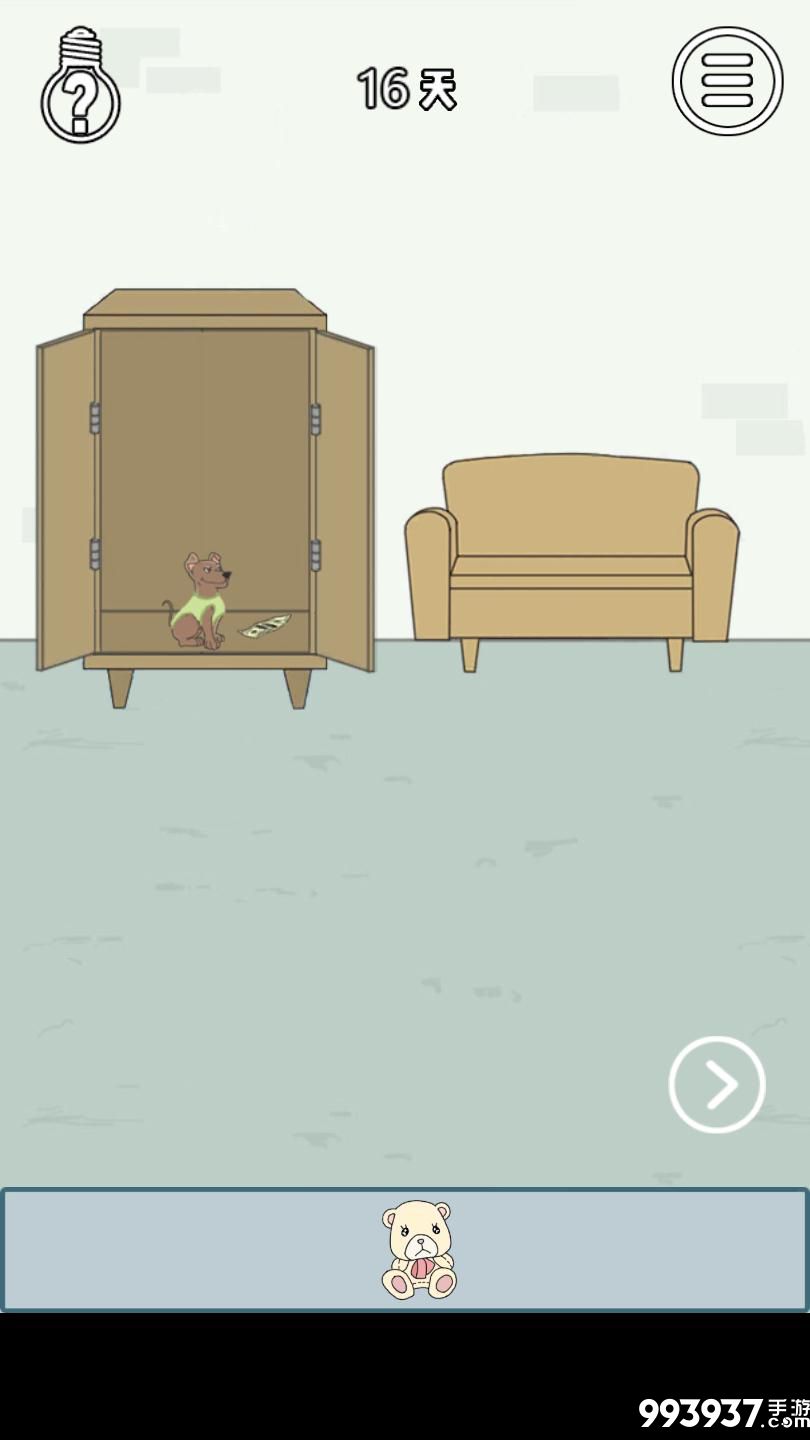Tap the dog inside the wardrobe
Image resolution: width=810 pixels, height=1440 pixels.
[x=200, y=602]
